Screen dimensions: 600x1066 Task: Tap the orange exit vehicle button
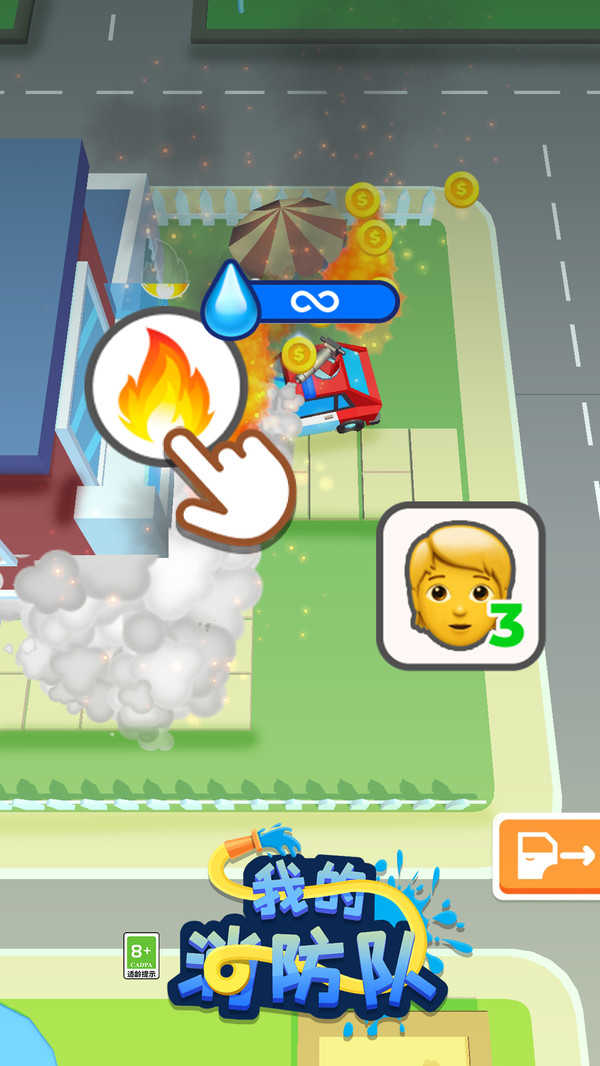coord(550,855)
